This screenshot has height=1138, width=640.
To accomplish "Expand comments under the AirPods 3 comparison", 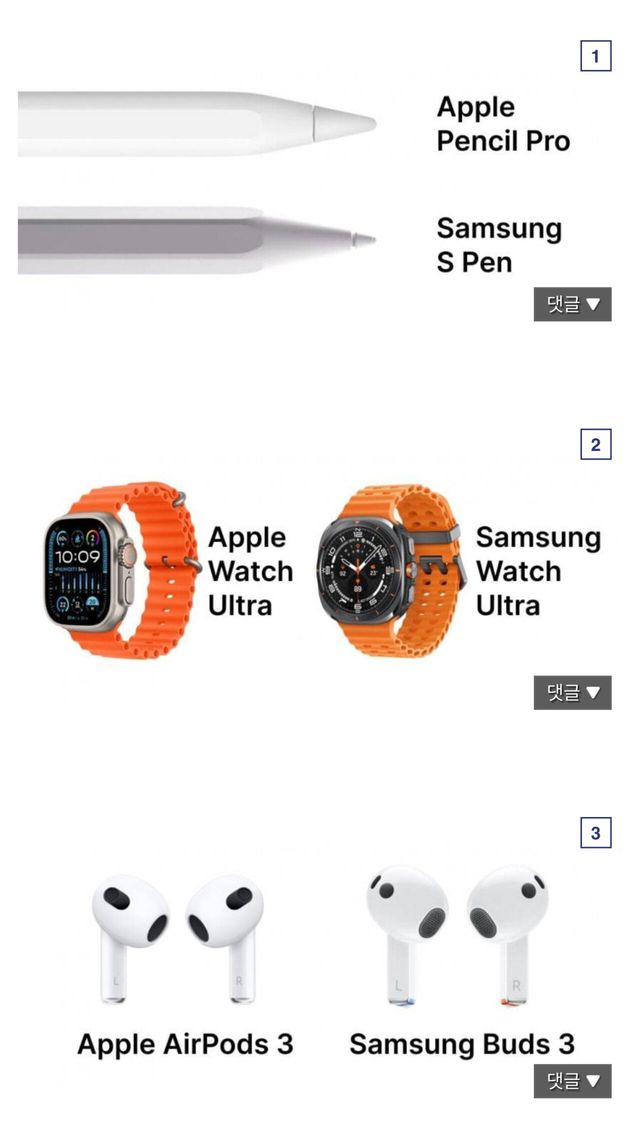I will tap(572, 1080).
